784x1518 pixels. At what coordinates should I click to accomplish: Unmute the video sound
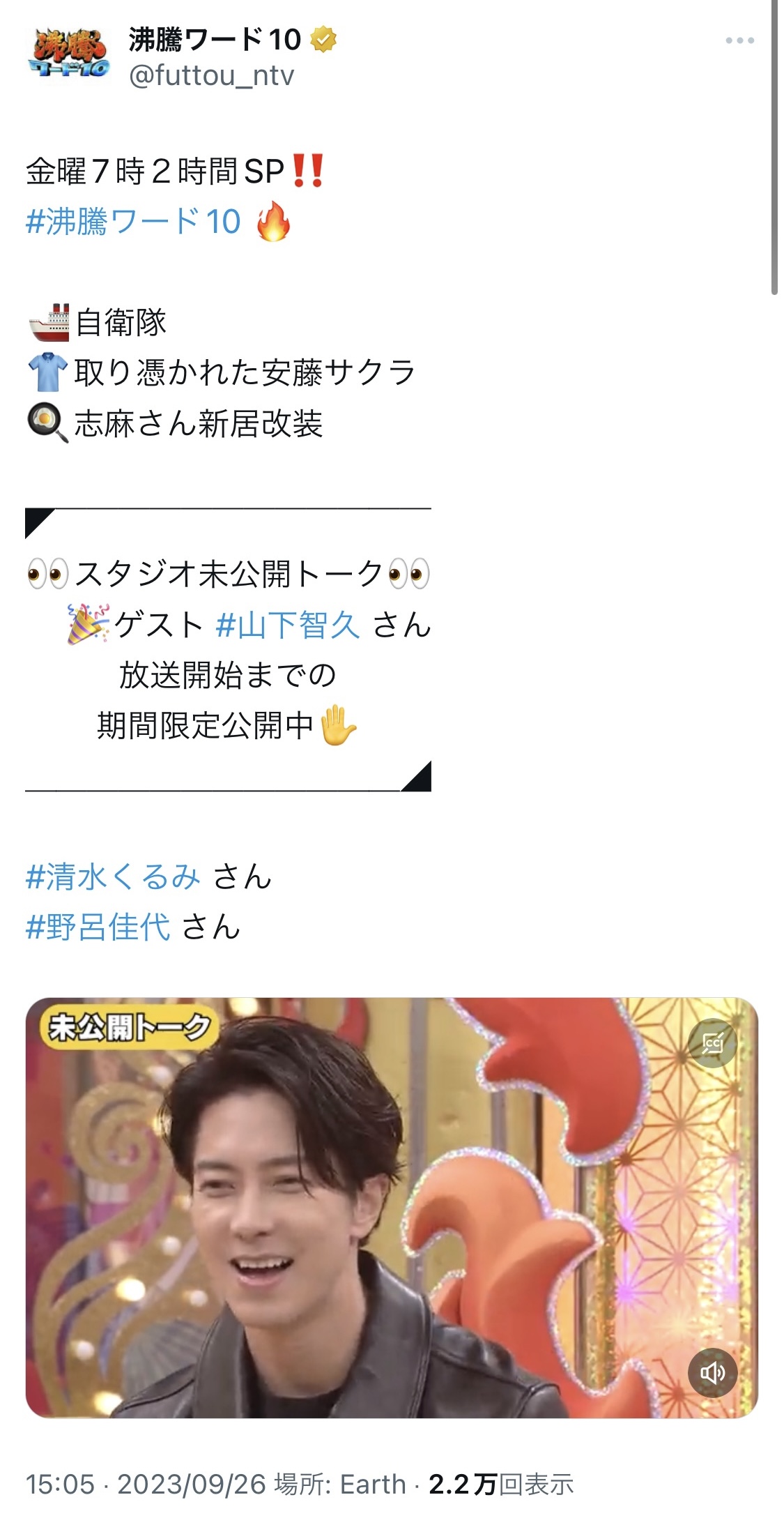coord(712,1373)
